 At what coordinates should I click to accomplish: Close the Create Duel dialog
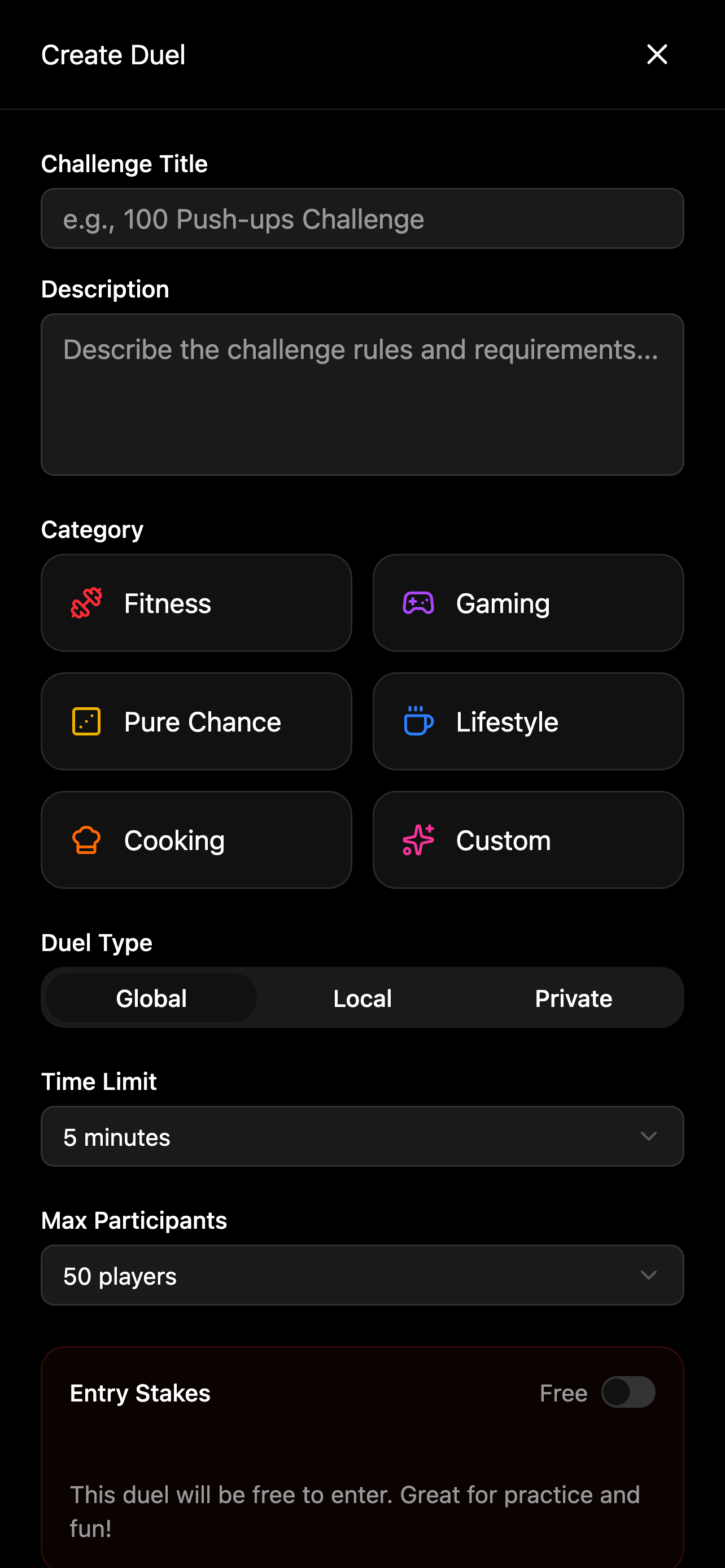point(657,55)
